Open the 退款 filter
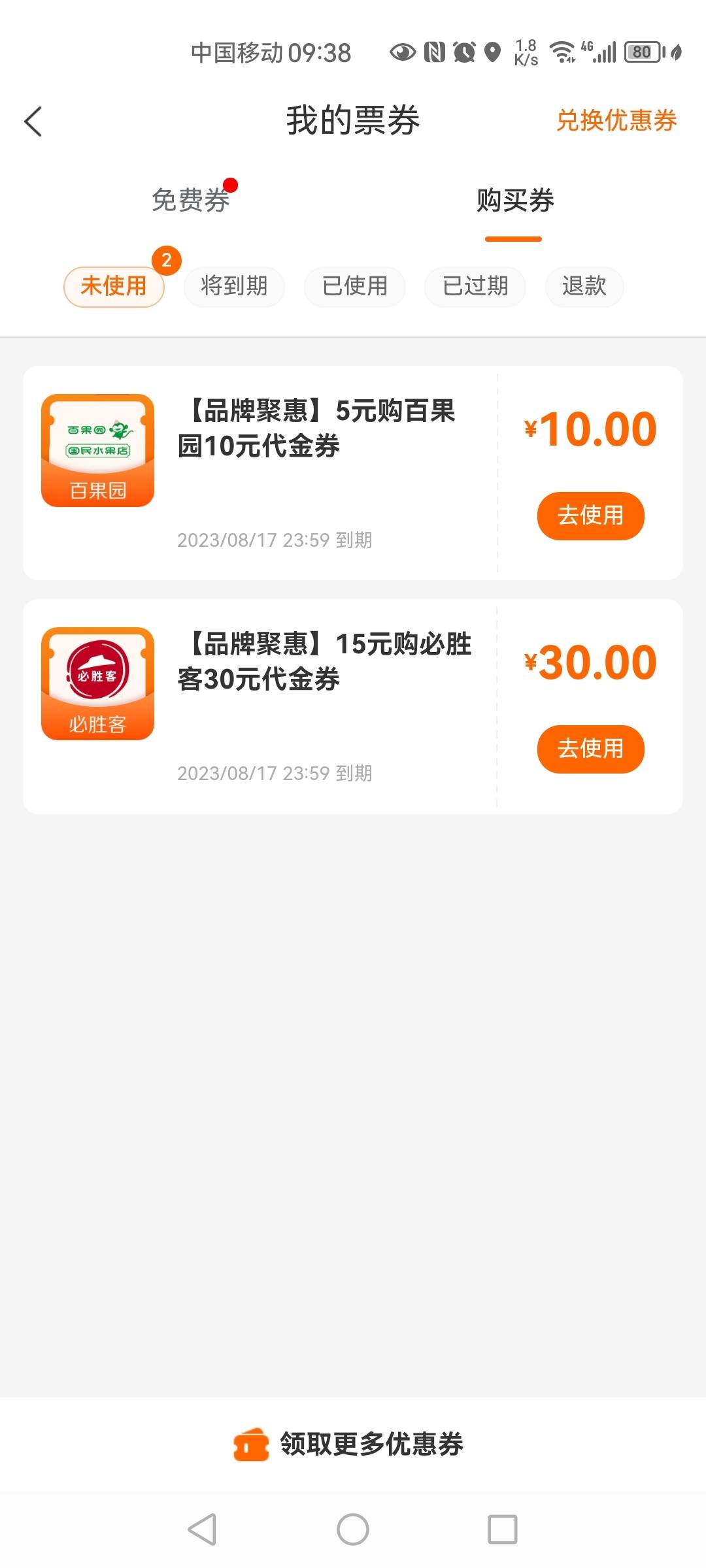The height and width of the screenshot is (1568, 706). [584, 286]
